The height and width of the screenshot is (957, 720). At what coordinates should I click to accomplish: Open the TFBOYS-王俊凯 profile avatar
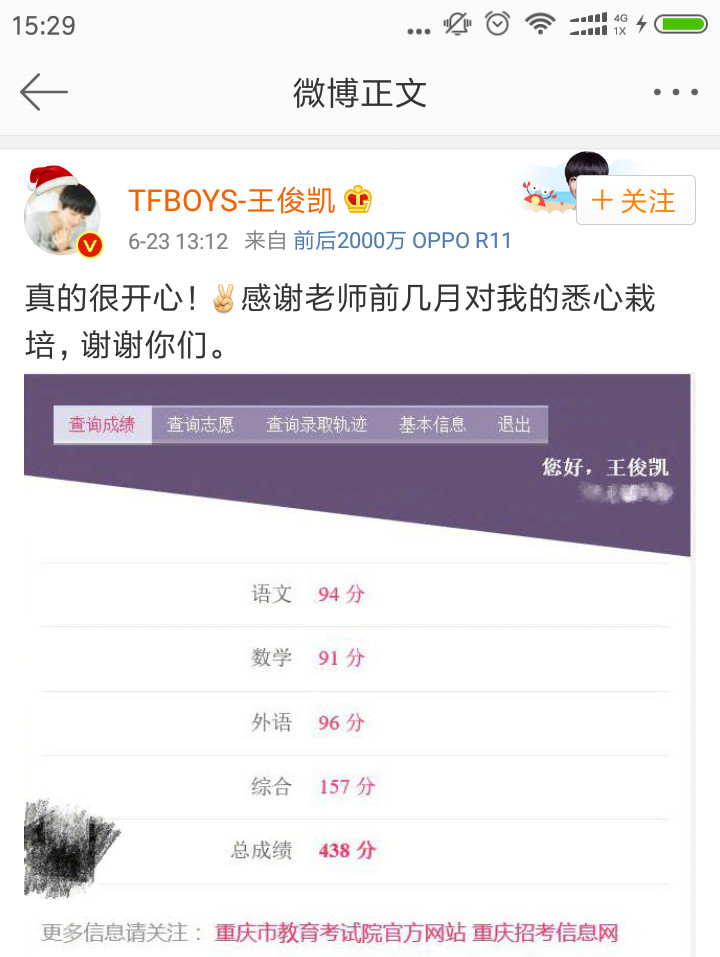pos(62,213)
